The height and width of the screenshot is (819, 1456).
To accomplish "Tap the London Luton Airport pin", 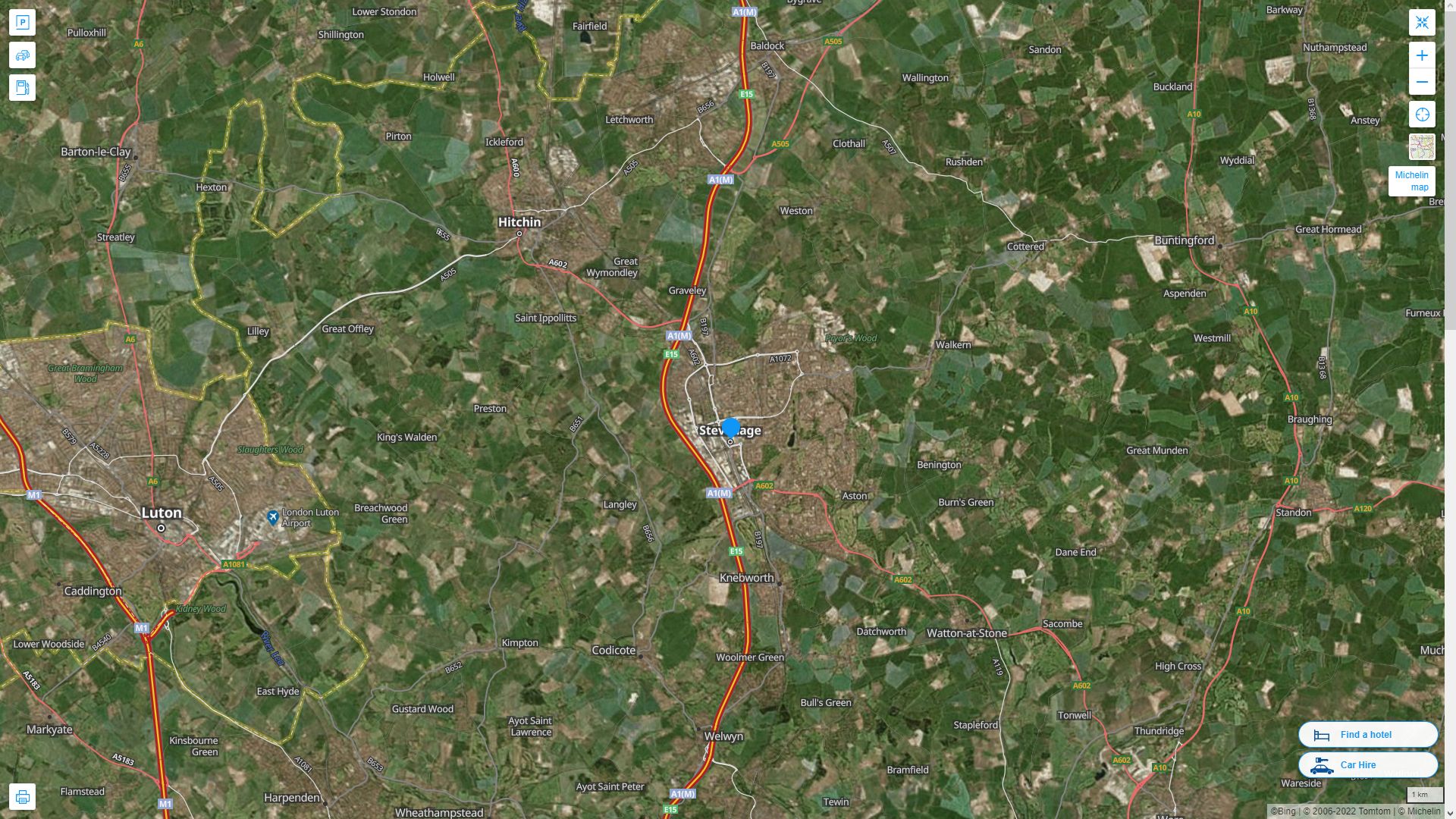I will pyautogui.click(x=273, y=517).
